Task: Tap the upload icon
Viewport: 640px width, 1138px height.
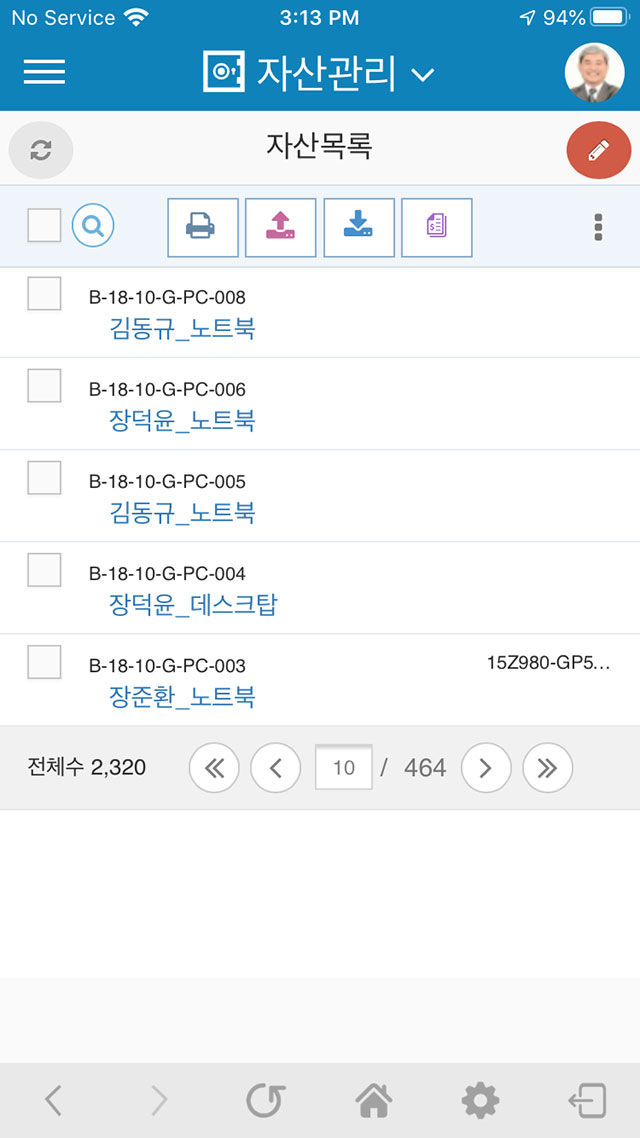Action: click(281, 227)
